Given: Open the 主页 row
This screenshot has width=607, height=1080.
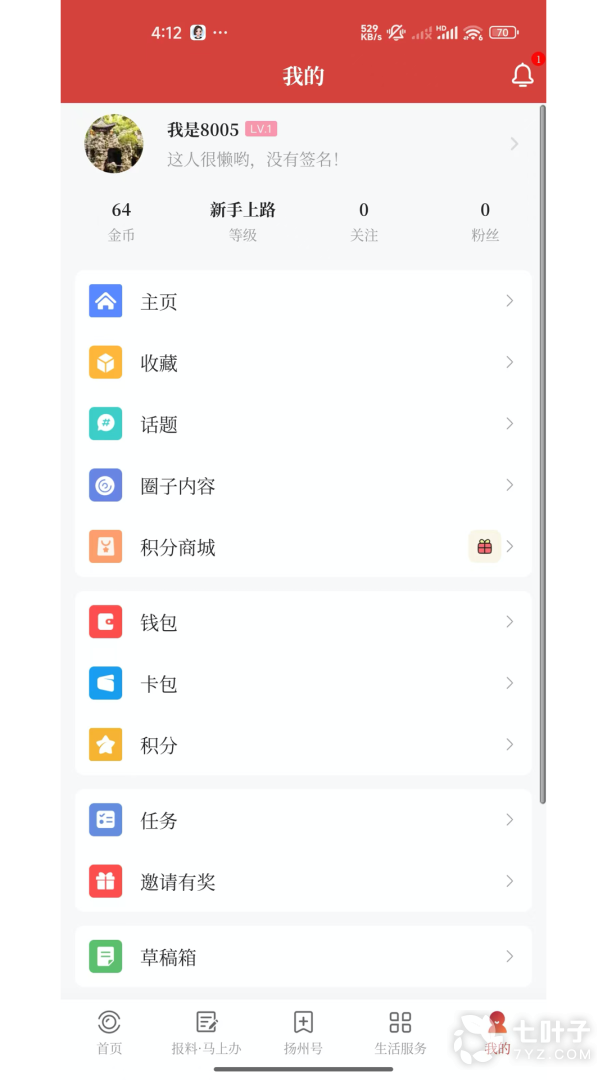Looking at the screenshot, I should tap(302, 301).
